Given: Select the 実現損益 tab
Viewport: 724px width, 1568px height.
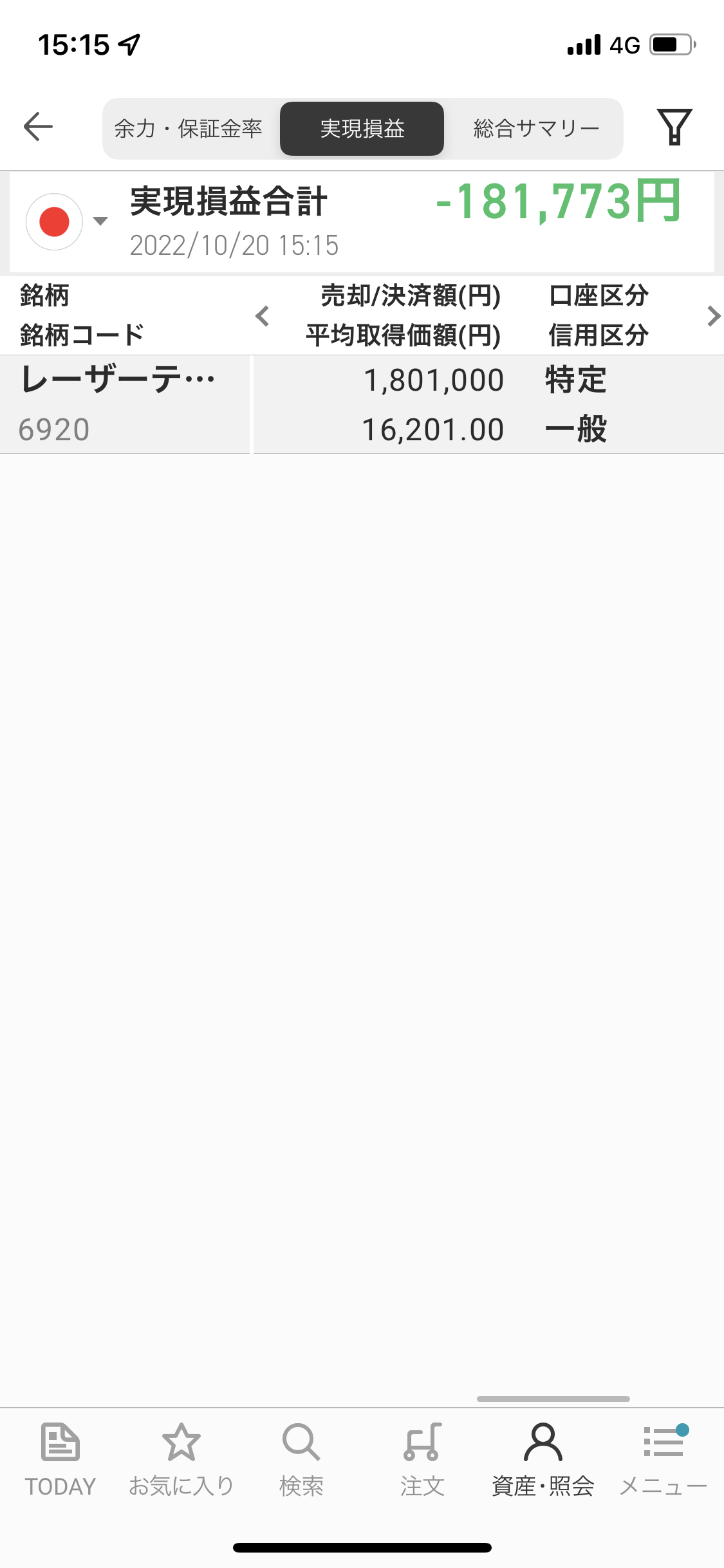Looking at the screenshot, I should [362, 129].
